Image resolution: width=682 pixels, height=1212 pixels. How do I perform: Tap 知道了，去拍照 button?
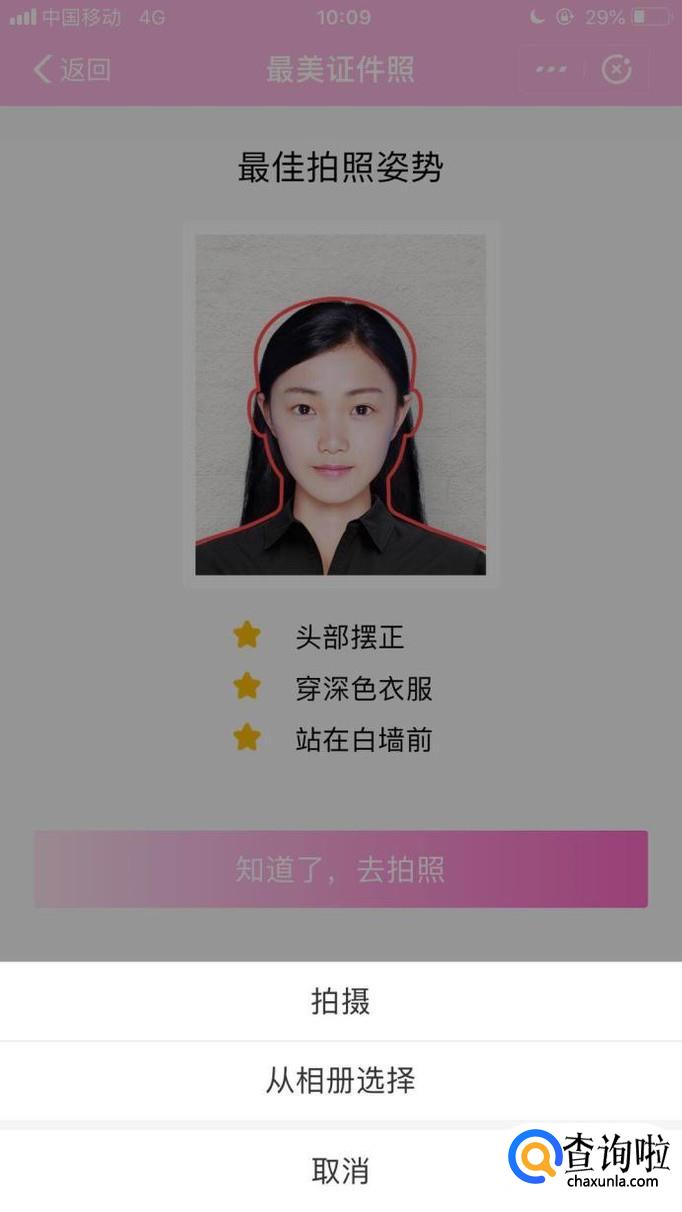click(x=340, y=869)
